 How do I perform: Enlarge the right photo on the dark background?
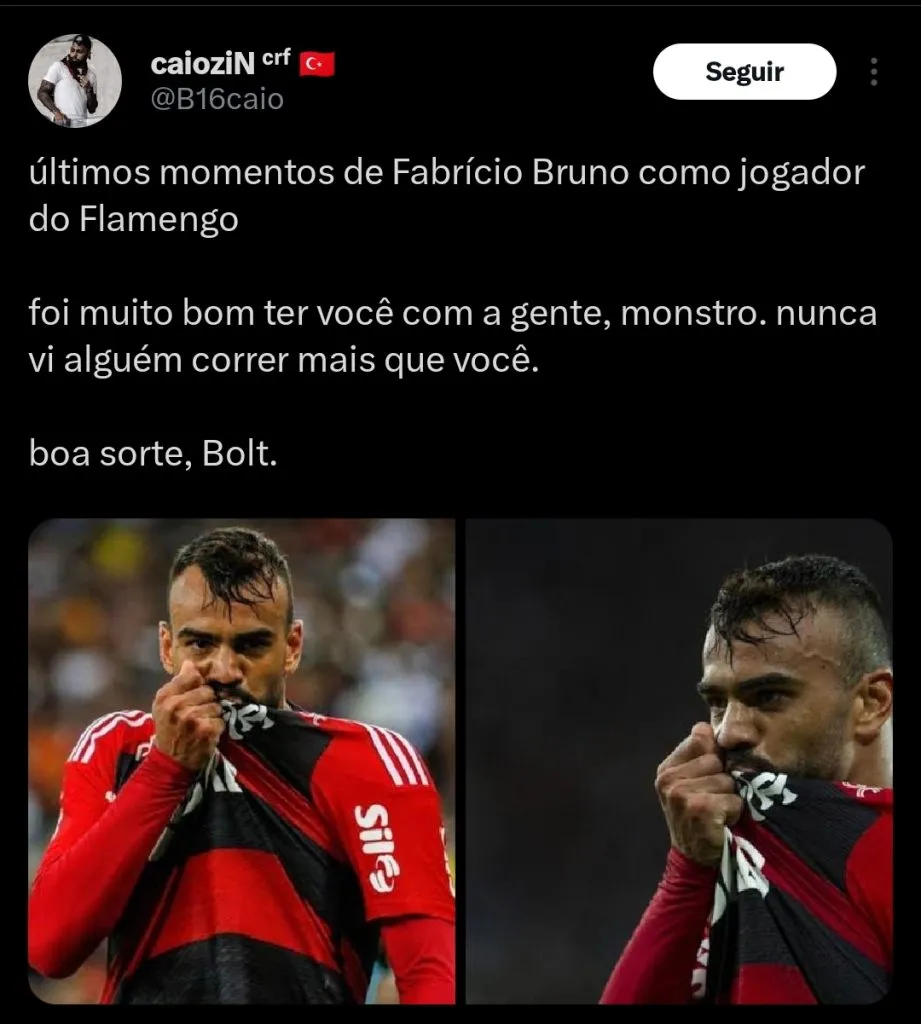679,760
